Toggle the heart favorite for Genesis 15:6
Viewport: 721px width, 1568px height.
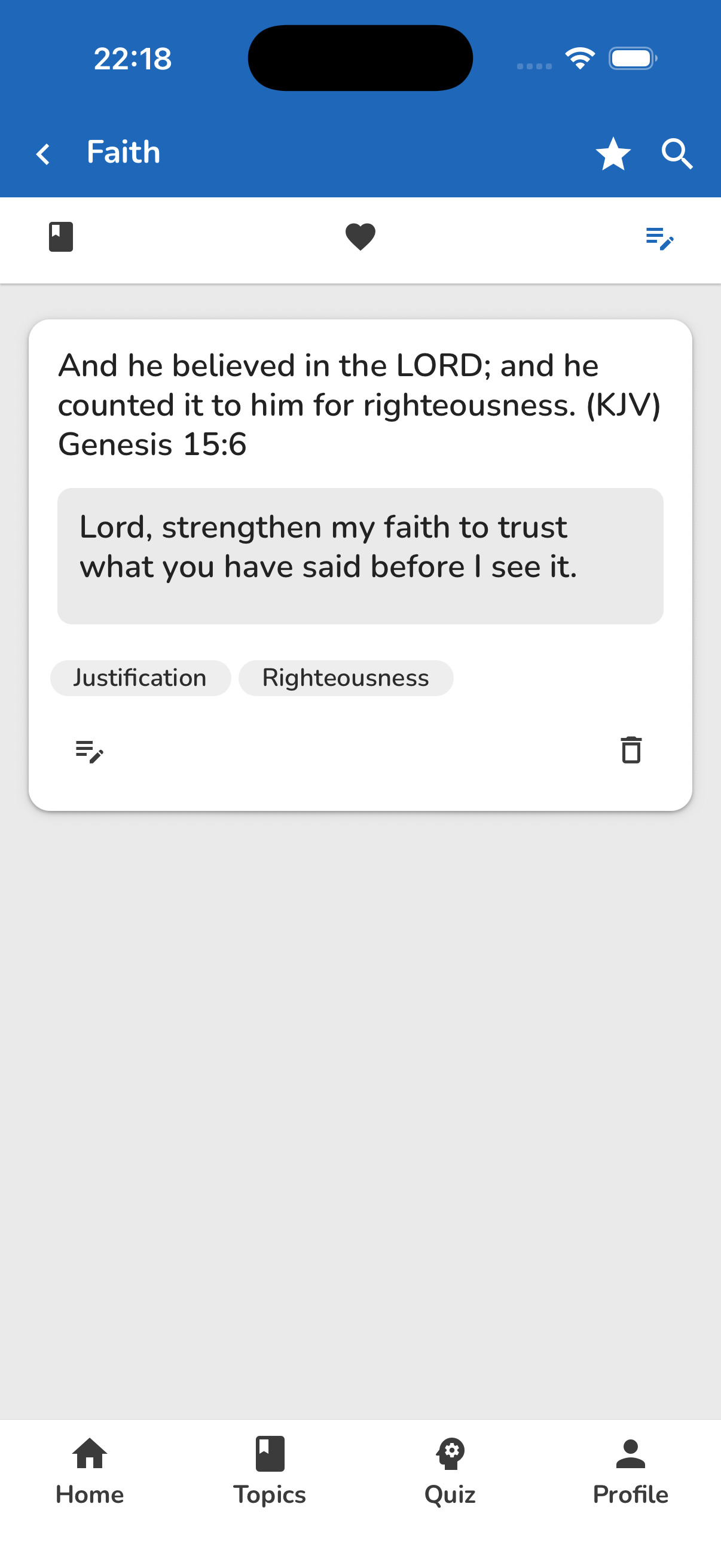click(x=360, y=237)
